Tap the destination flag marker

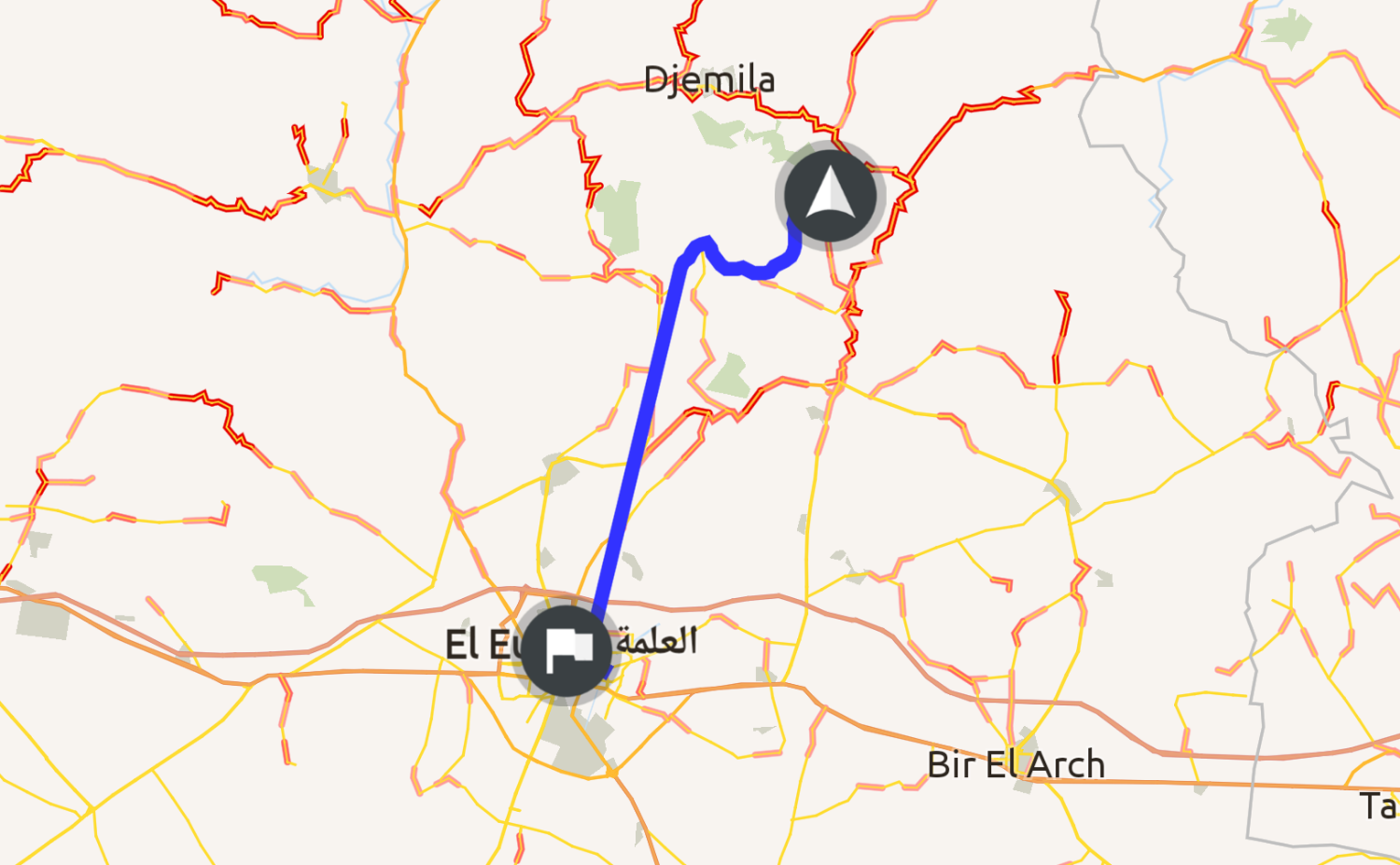pos(565,650)
